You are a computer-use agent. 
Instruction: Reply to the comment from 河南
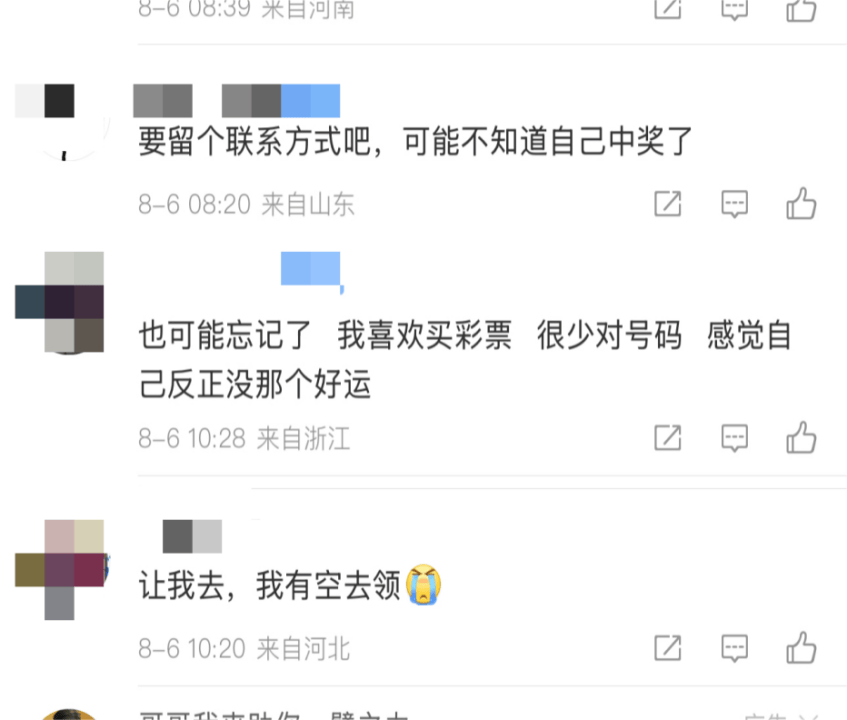(735, 9)
